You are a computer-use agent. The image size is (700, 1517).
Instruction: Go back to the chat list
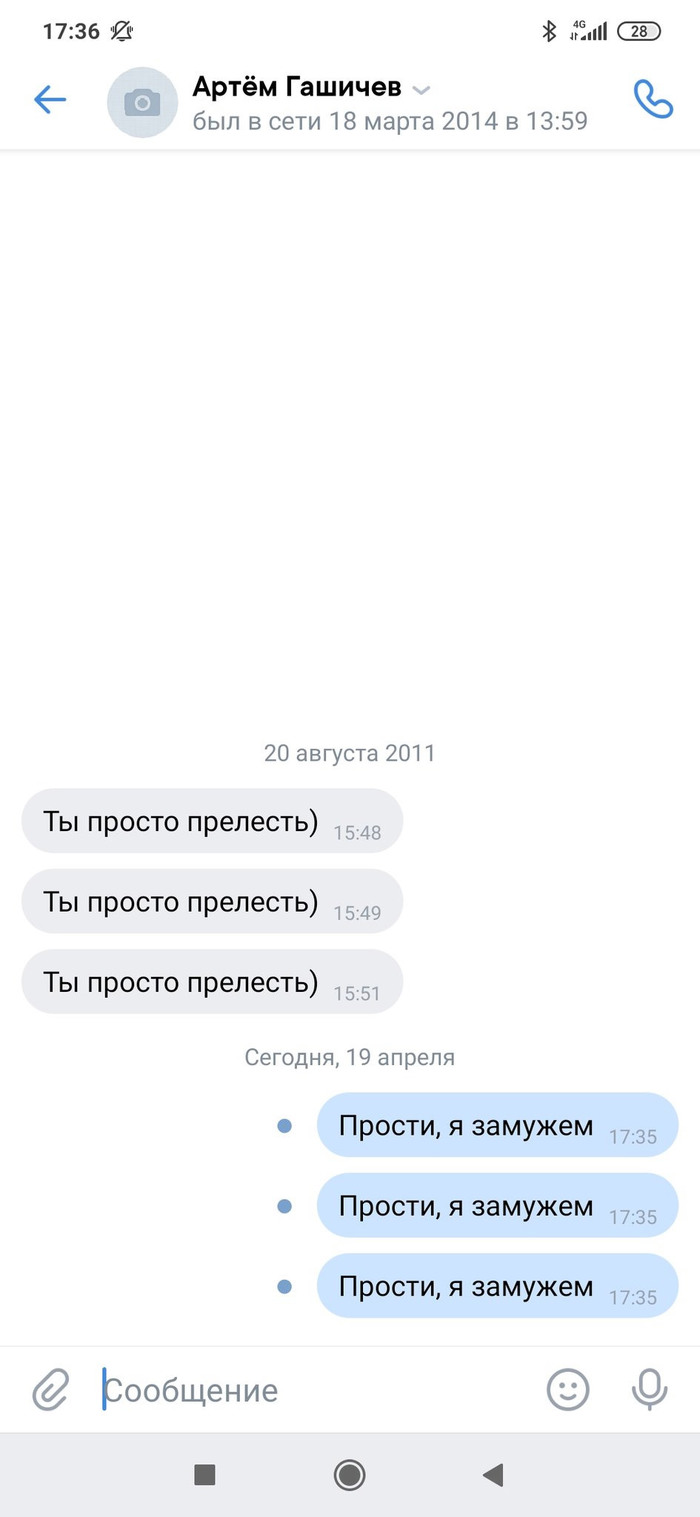pyautogui.click(x=50, y=99)
